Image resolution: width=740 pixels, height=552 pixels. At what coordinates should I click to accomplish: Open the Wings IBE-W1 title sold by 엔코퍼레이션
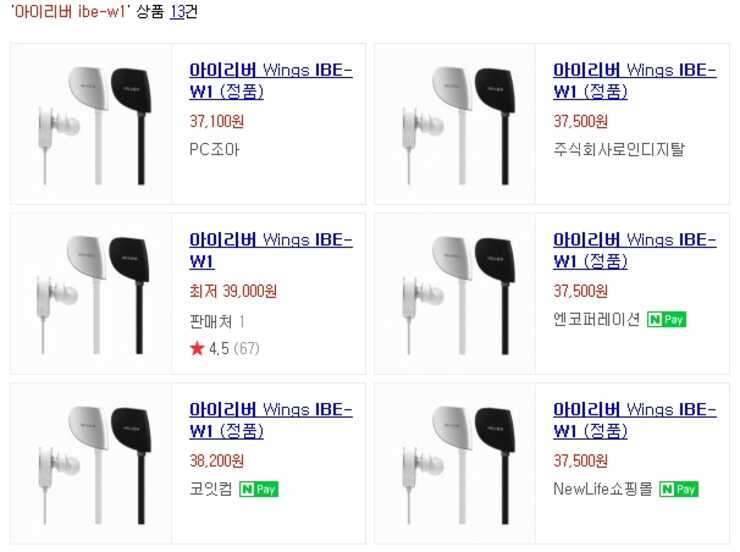click(634, 251)
